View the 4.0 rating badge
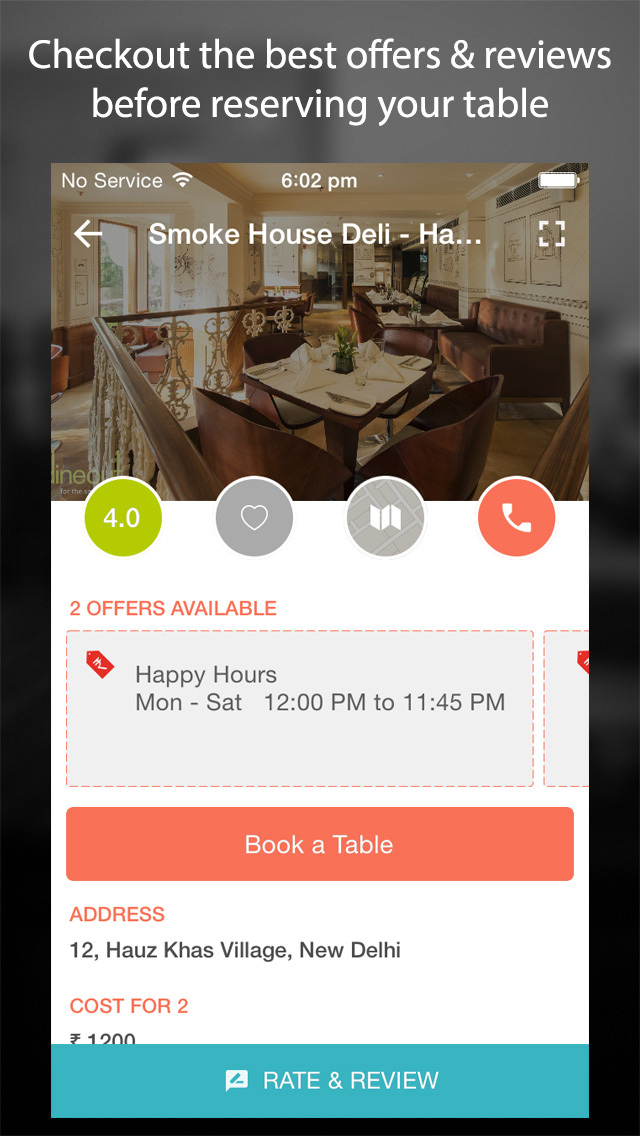 [x=122, y=517]
